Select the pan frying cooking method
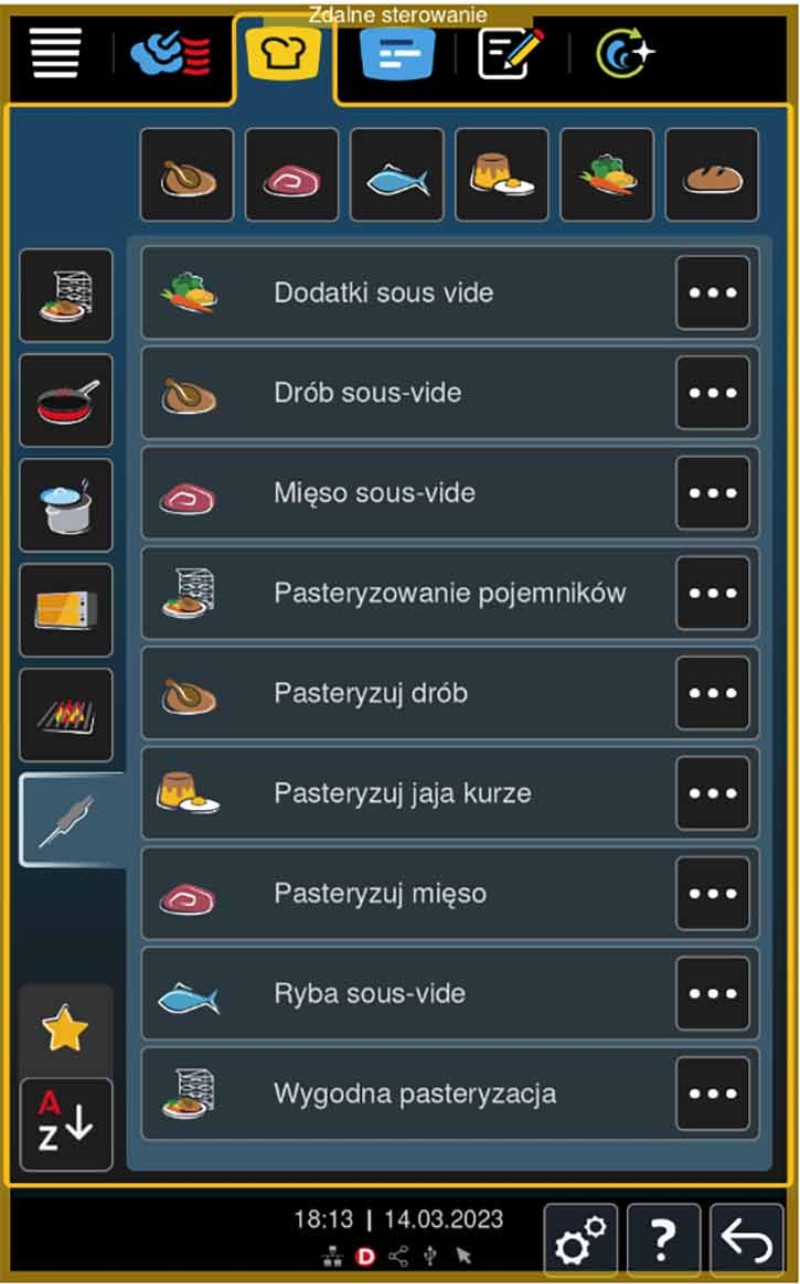The height and width of the screenshot is (1284, 800). pos(66,400)
